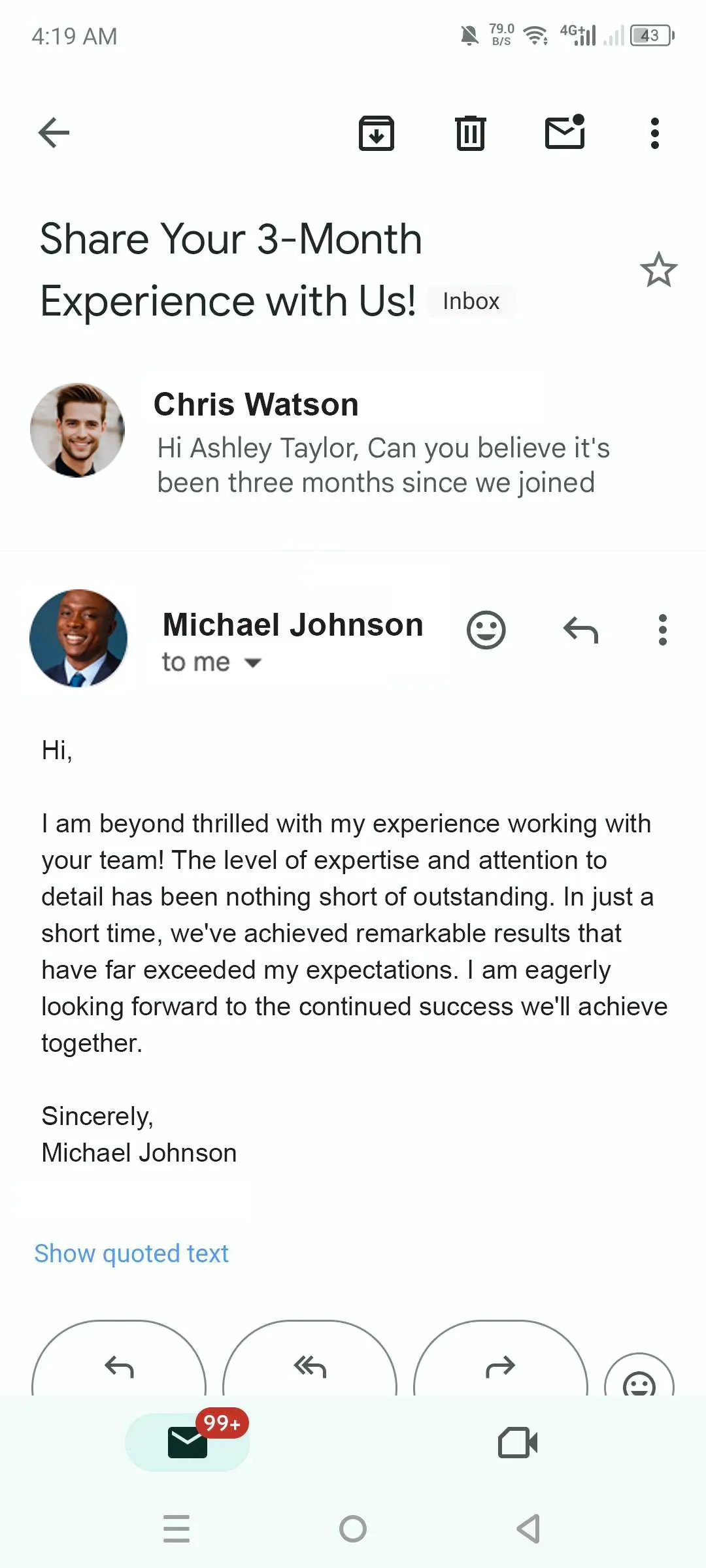Expand the "to me" recipient details

click(x=212, y=662)
